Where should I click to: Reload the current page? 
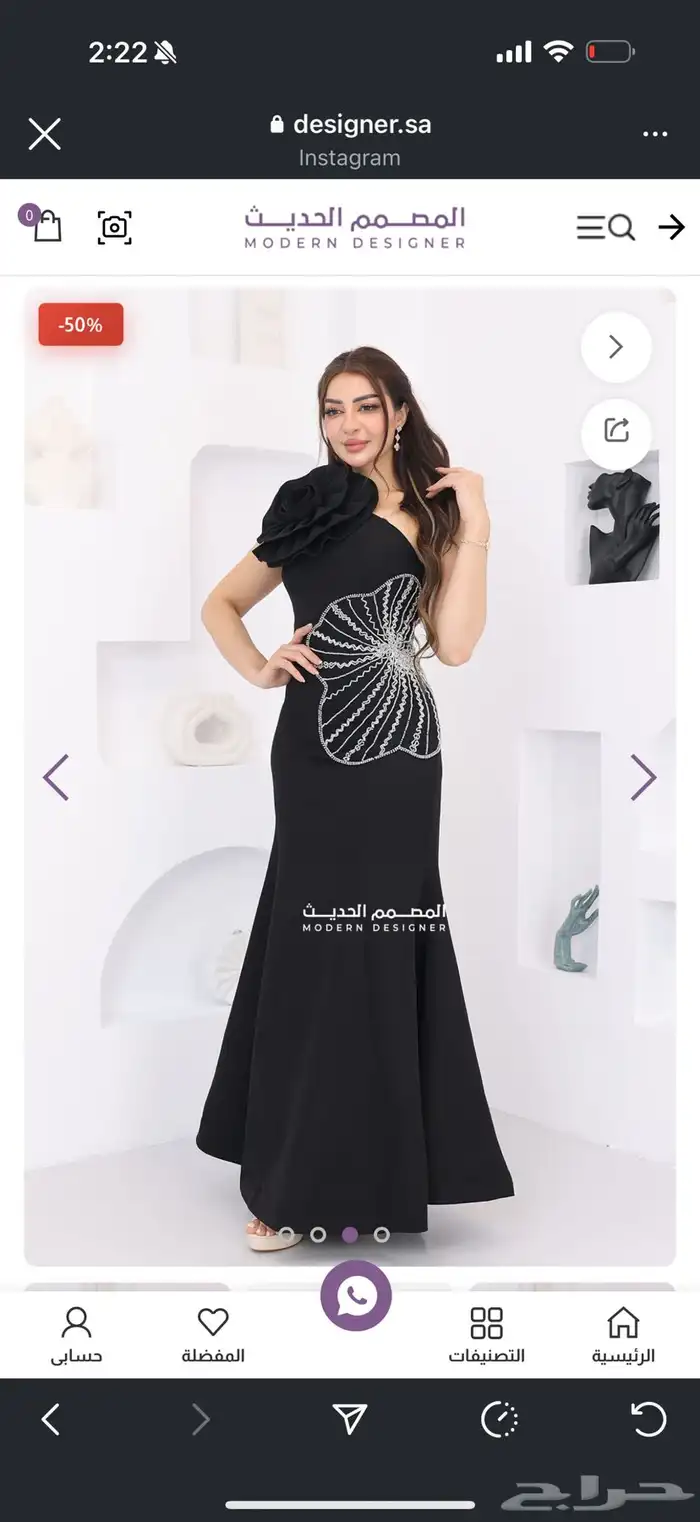pyautogui.click(x=648, y=1419)
